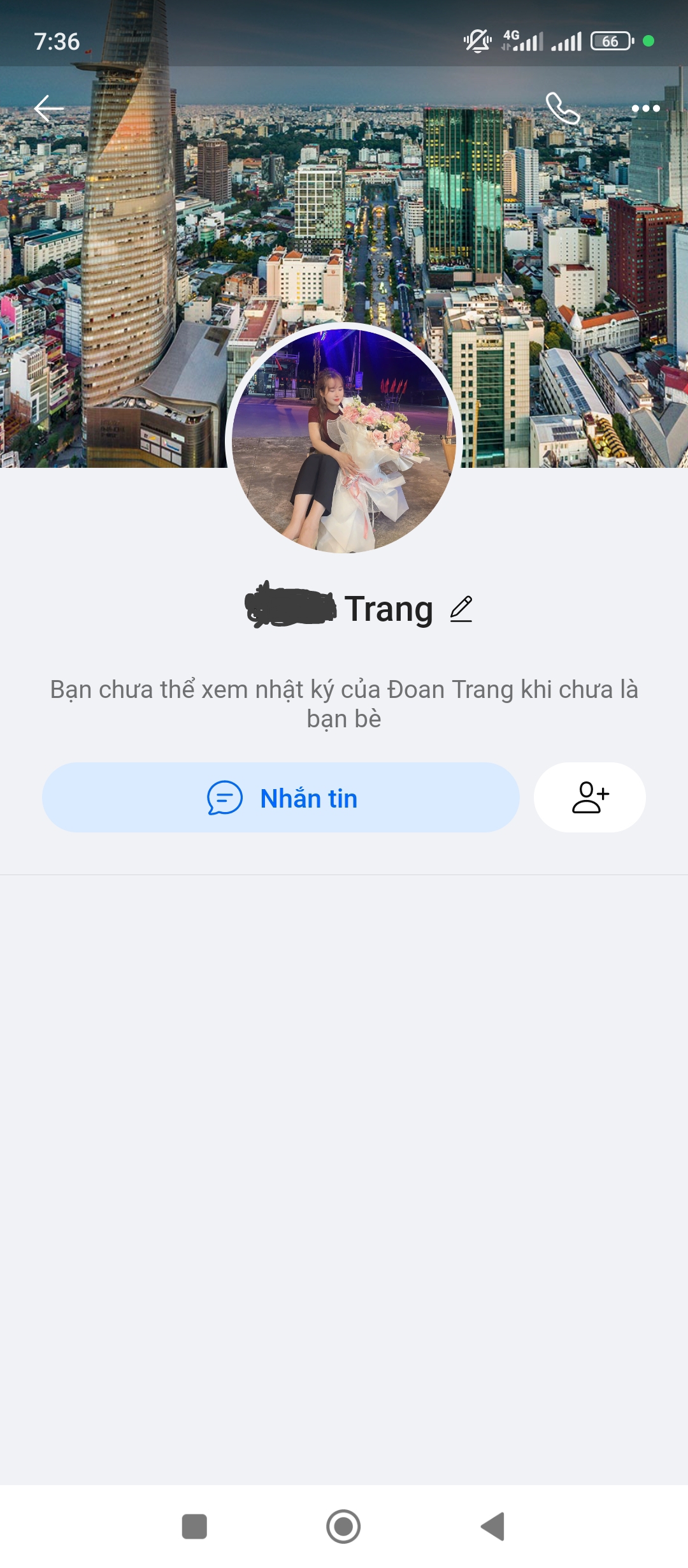Tap Nhắn tin to message Trang

click(x=281, y=797)
